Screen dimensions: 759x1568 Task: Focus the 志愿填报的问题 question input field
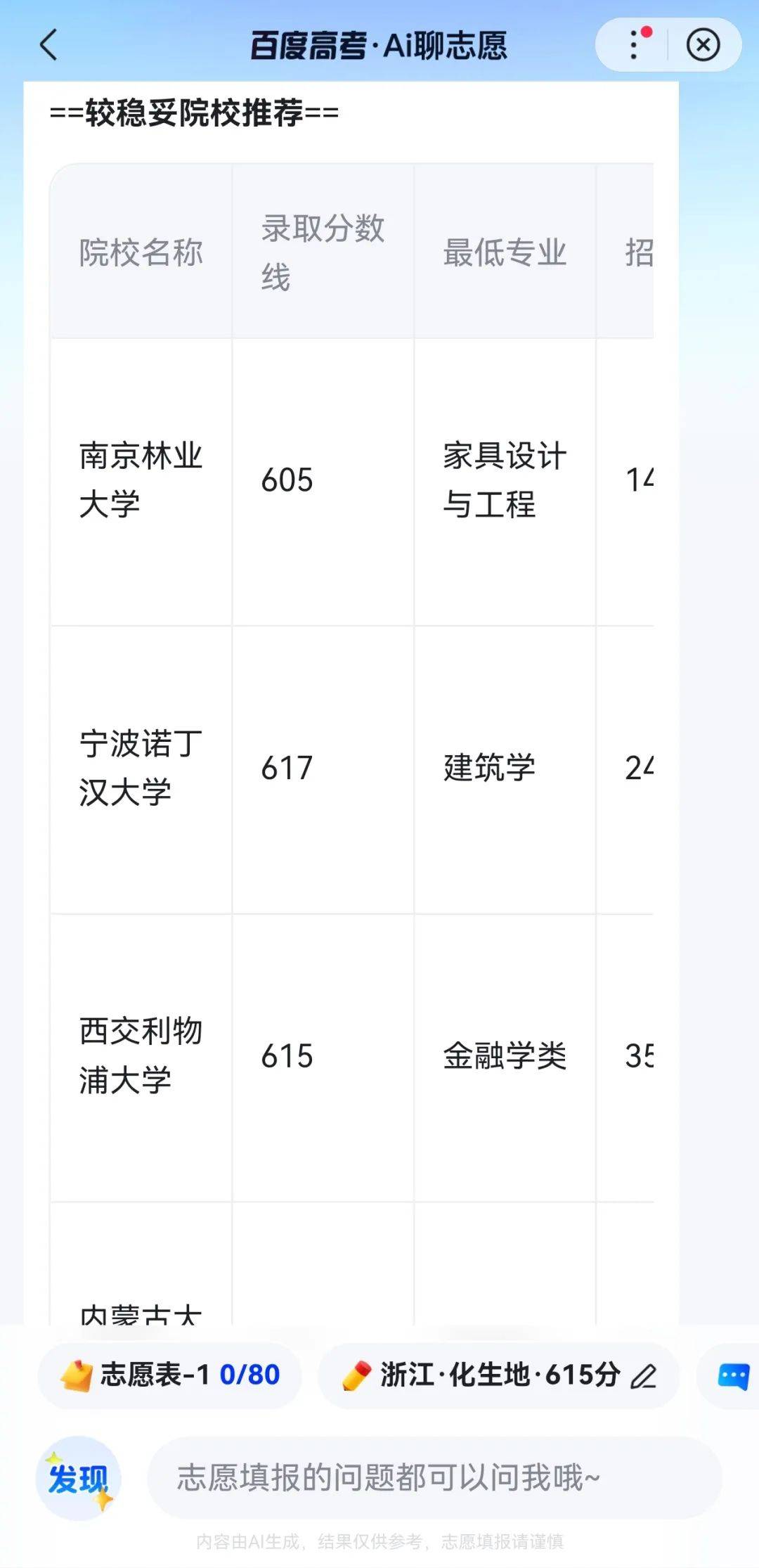coord(434,1478)
